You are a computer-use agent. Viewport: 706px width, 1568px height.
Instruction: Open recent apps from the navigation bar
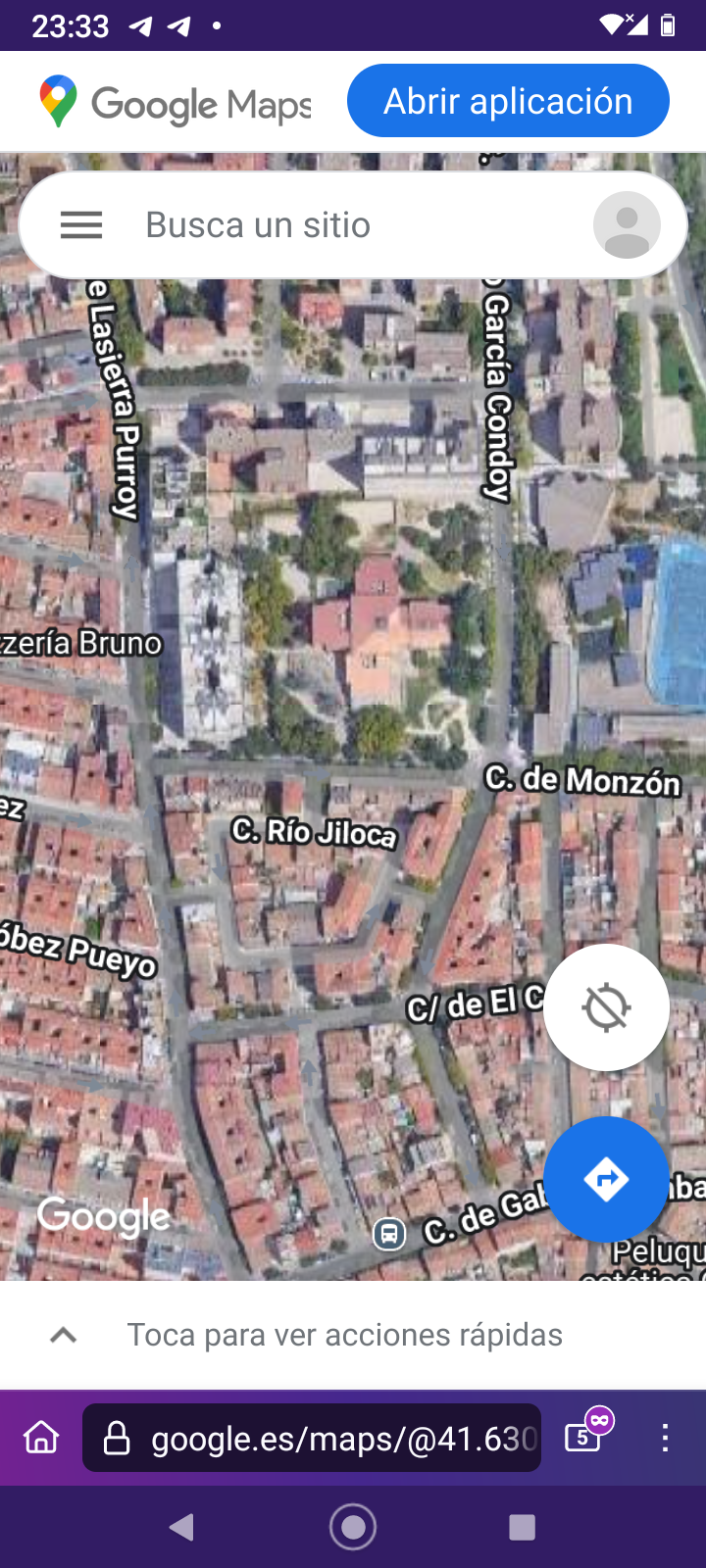(523, 1527)
